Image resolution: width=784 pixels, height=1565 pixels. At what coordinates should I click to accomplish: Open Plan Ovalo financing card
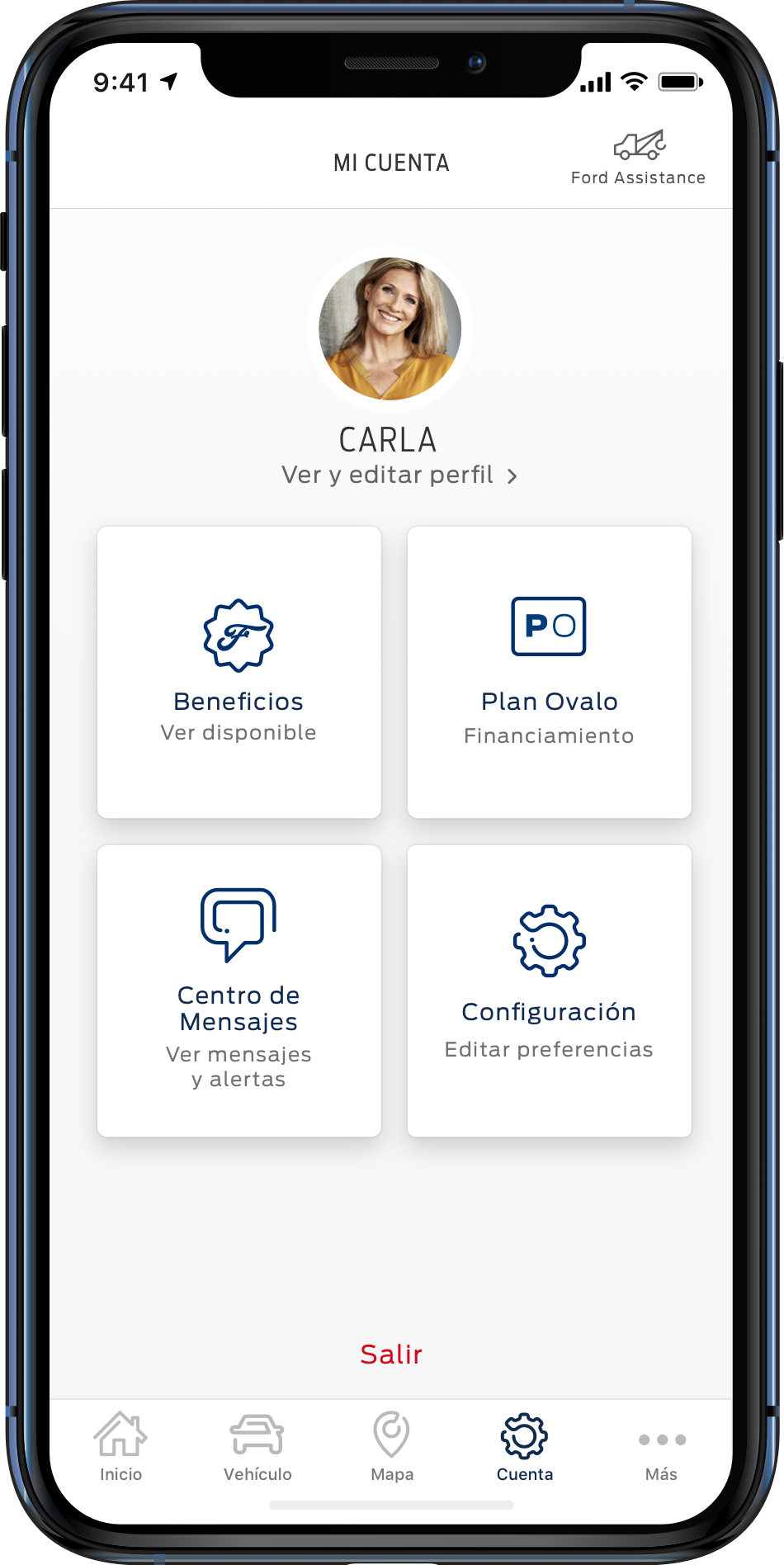click(549, 672)
